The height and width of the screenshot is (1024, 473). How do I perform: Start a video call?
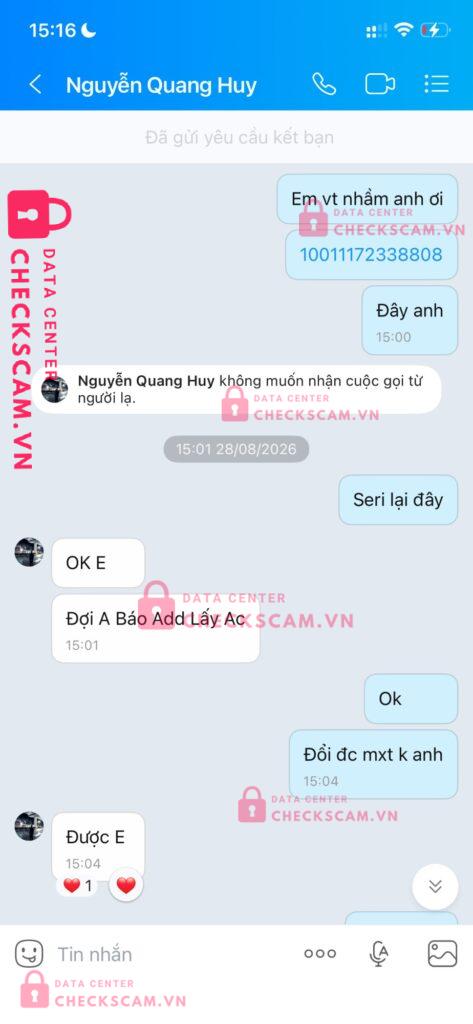[x=380, y=84]
